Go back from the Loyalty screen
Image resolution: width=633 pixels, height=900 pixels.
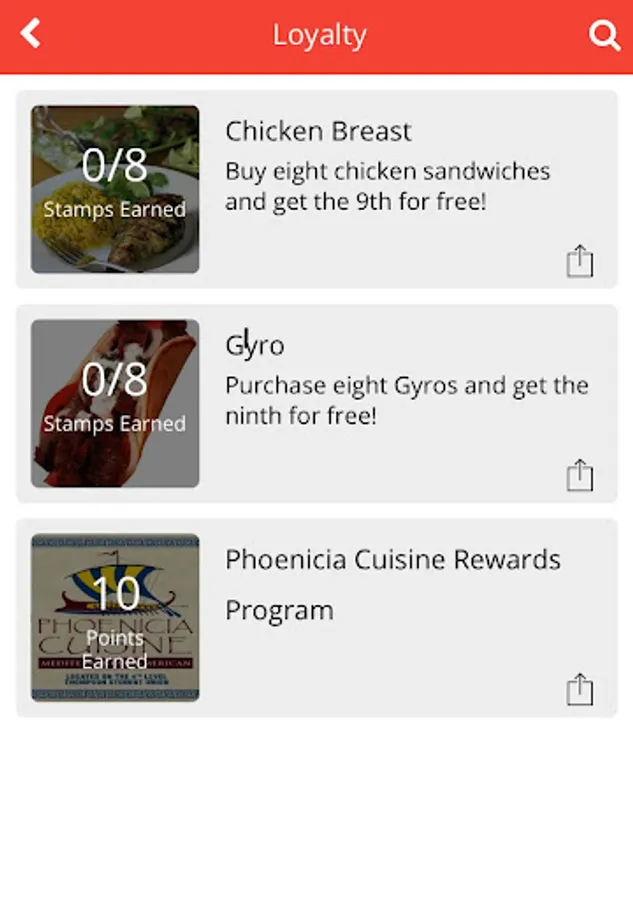pyautogui.click(x=31, y=35)
